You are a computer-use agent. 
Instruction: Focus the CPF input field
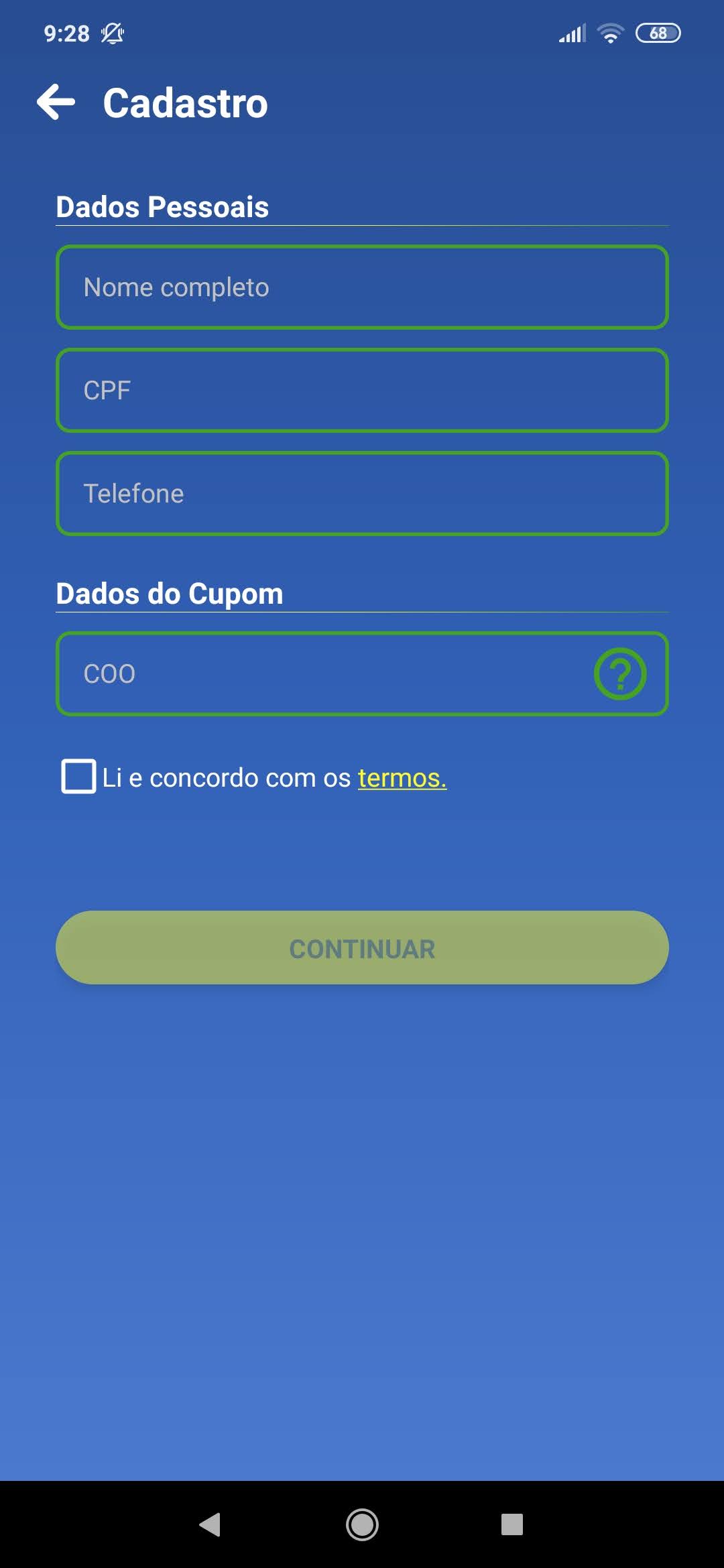(x=362, y=391)
